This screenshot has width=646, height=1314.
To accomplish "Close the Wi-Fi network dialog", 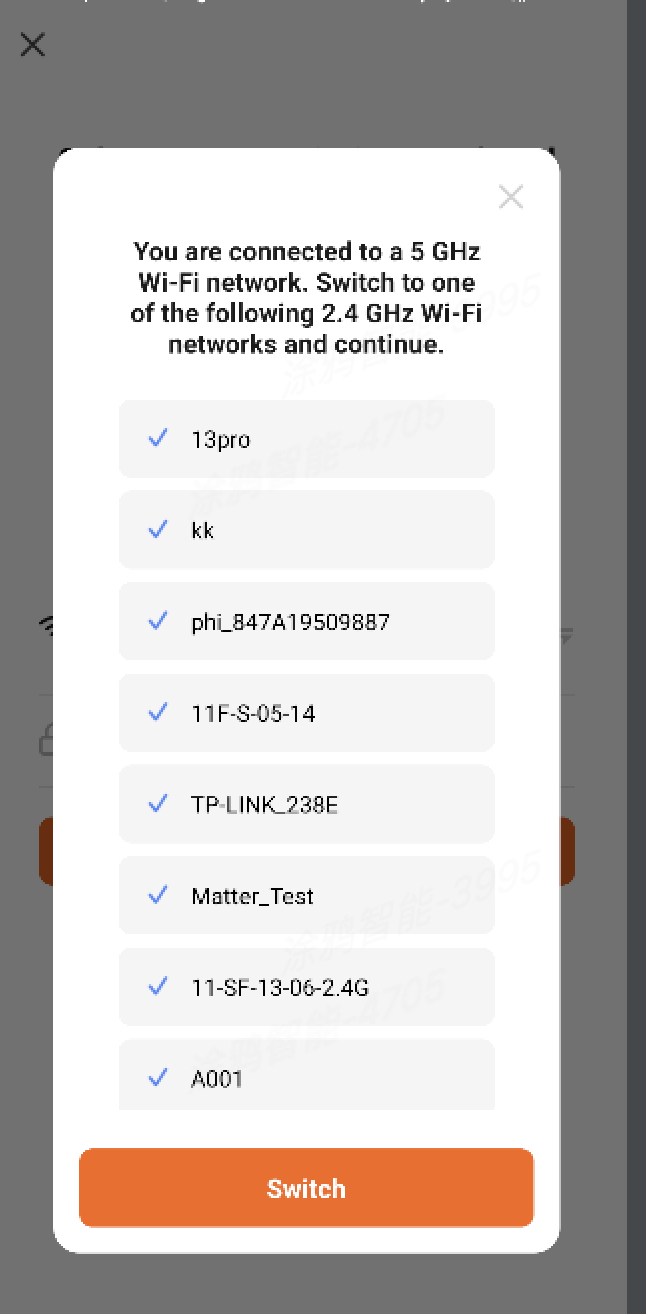I will click(x=511, y=197).
